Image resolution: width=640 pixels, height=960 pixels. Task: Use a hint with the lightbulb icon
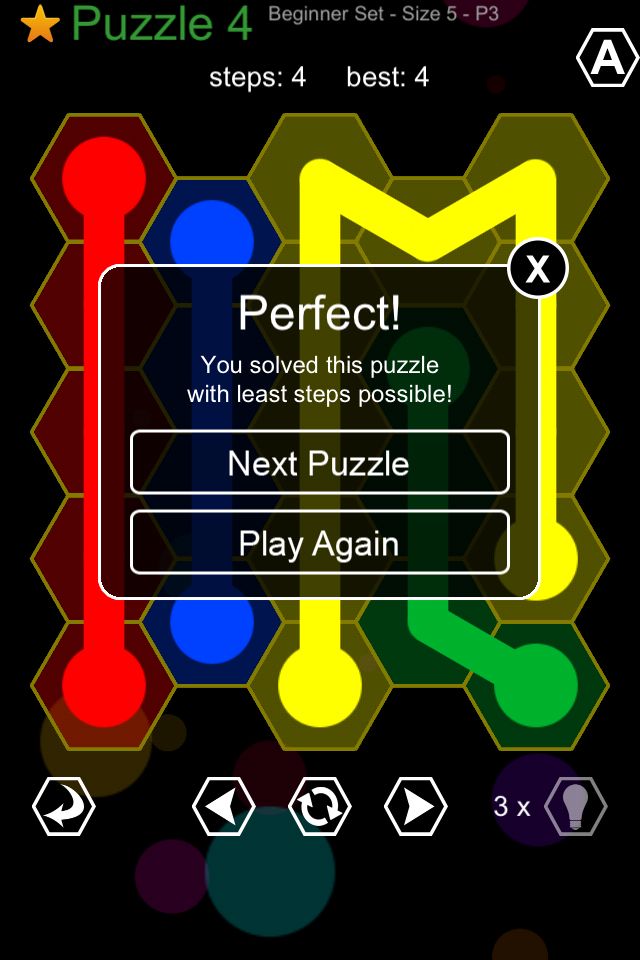pyautogui.click(x=575, y=806)
